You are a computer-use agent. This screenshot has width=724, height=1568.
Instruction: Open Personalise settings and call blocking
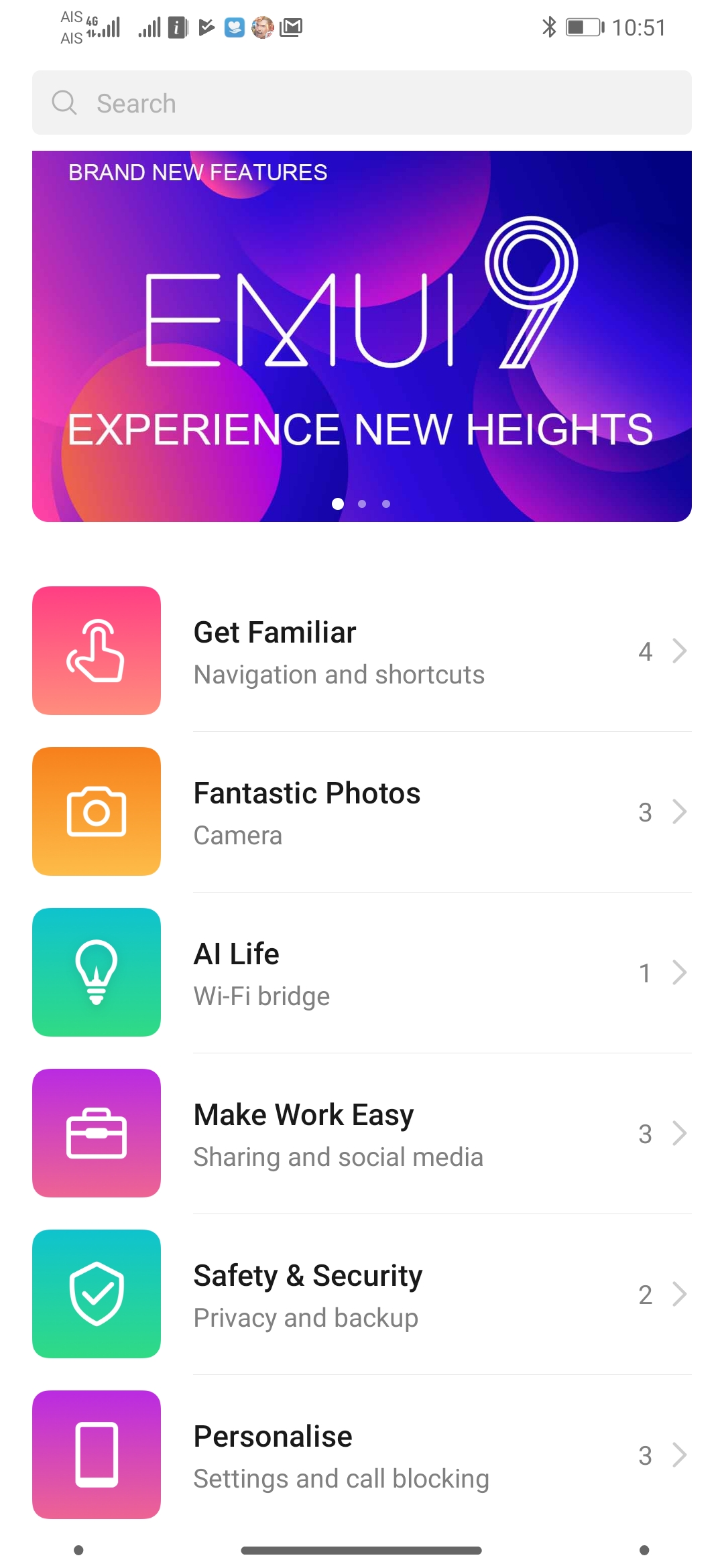pos(362,1455)
